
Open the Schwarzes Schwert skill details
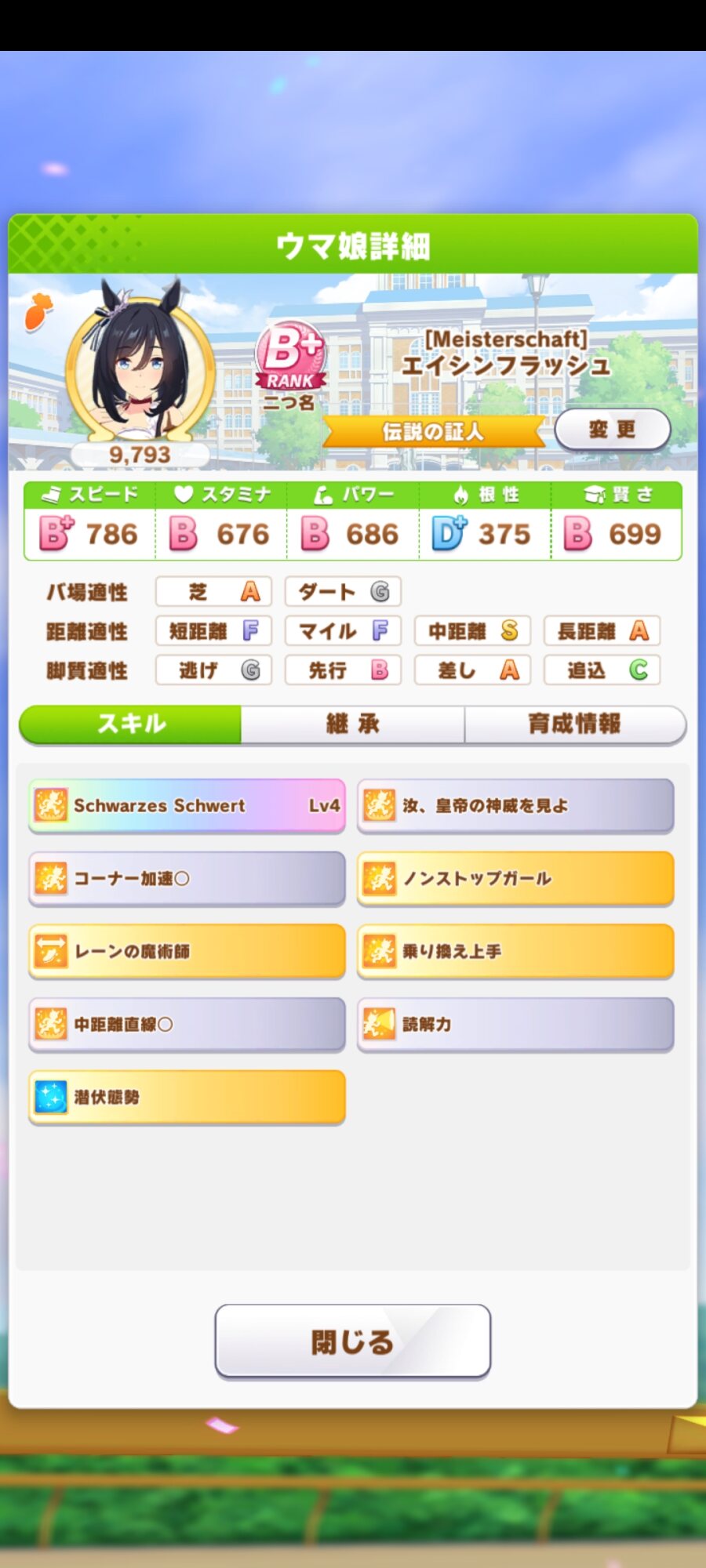coord(187,805)
